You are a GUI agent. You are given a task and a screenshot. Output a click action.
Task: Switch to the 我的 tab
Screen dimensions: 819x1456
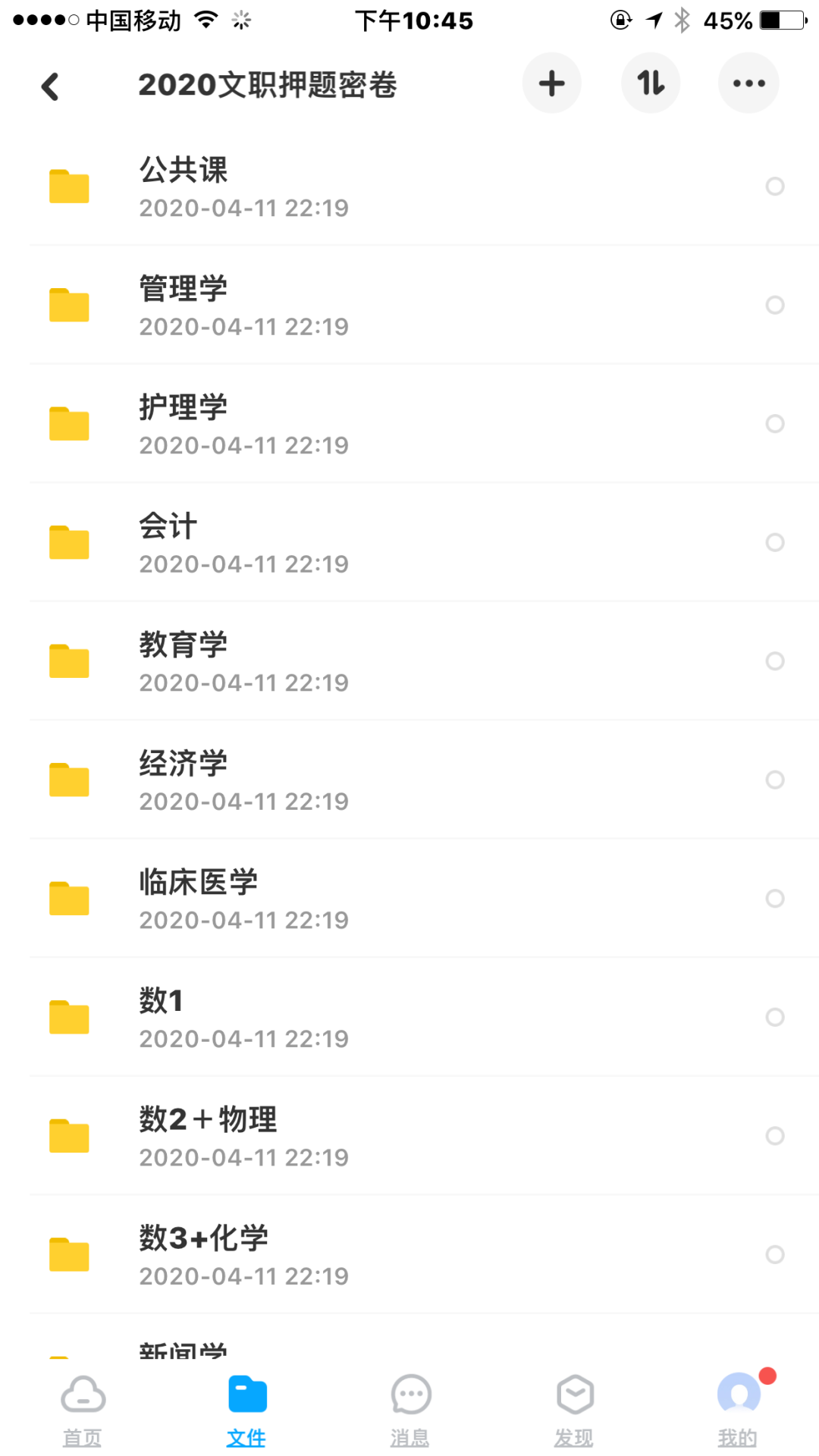click(x=738, y=1410)
